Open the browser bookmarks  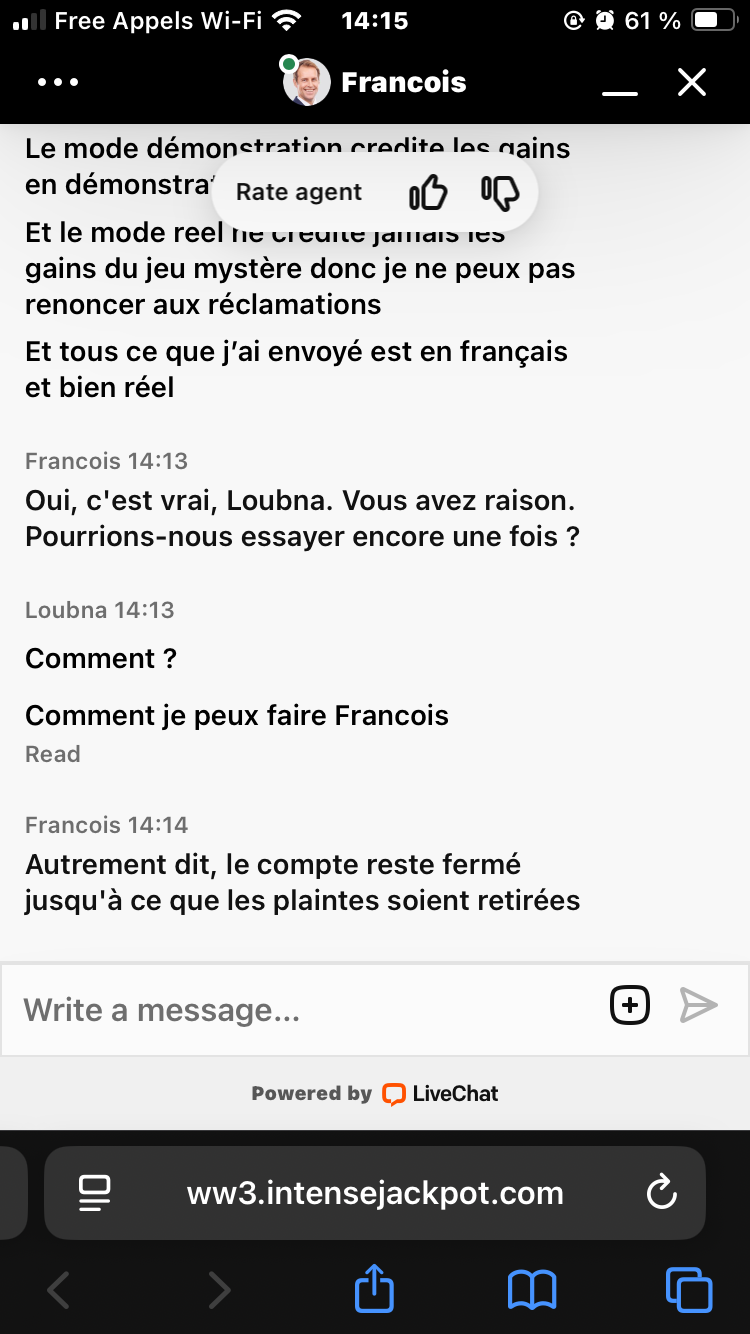(532, 1290)
